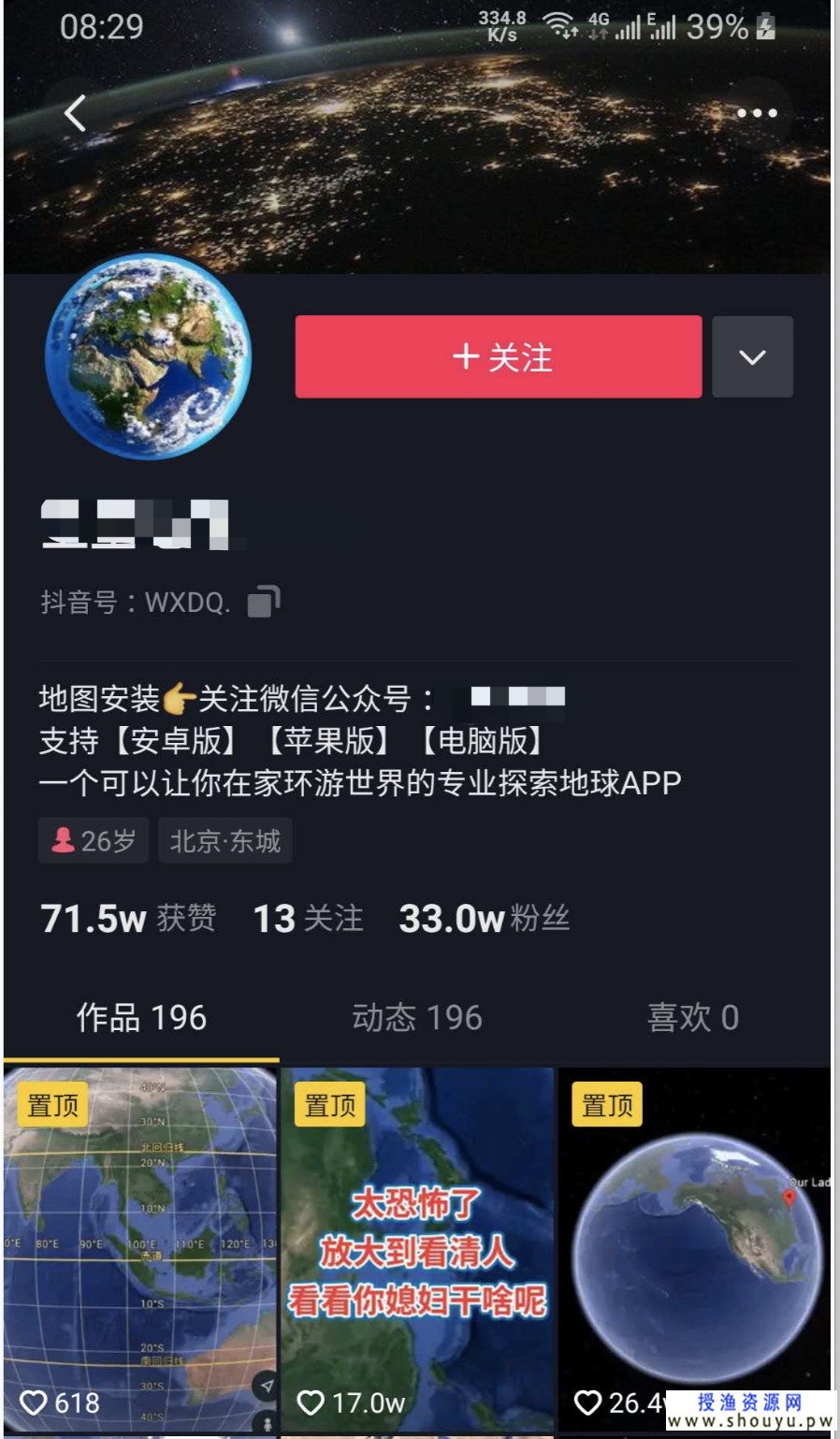Copy the 抖音号 with the copy icon
The height and width of the screenshot is (1439, 840).
pyautogui.click(x=264, y=601)
